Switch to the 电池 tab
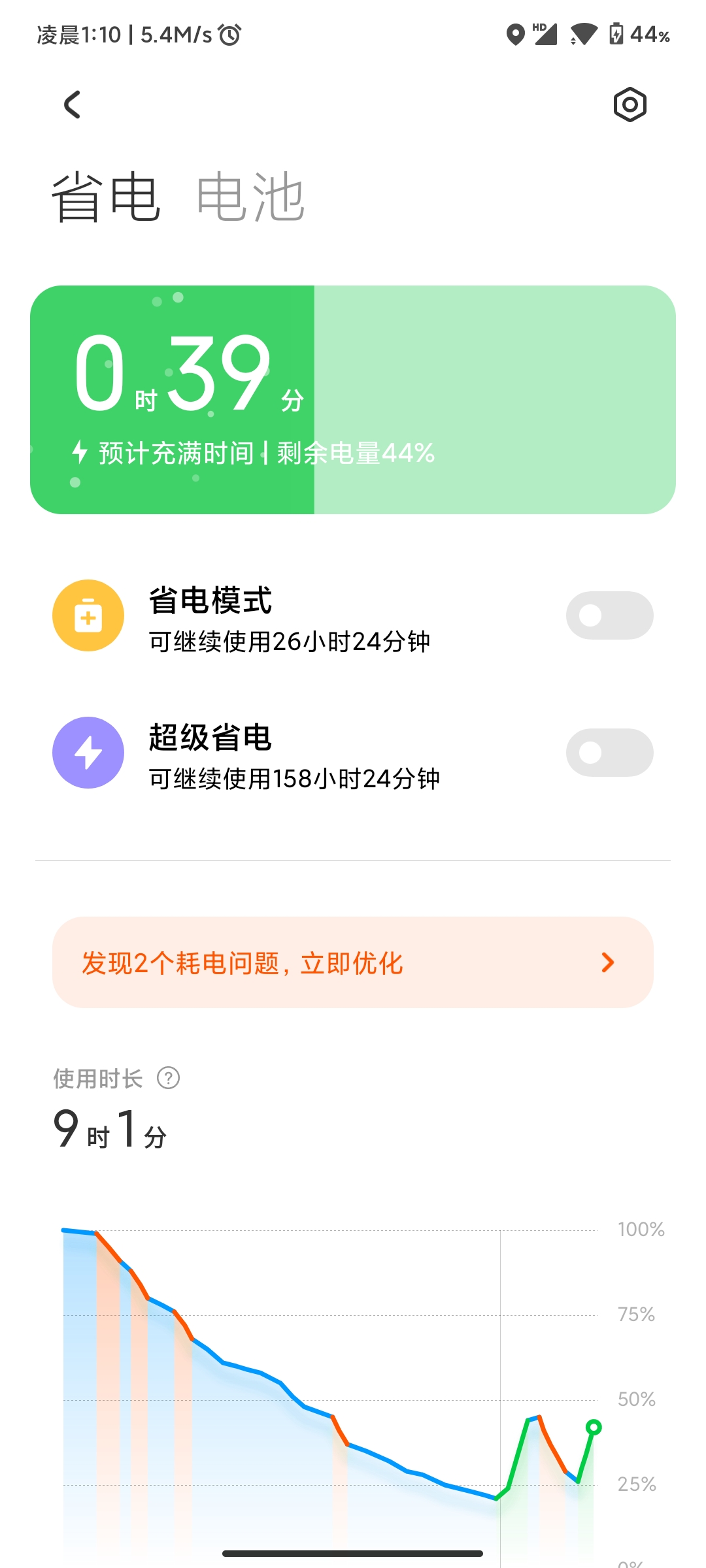Screen dimensions: 706x1568 point(250,197)
